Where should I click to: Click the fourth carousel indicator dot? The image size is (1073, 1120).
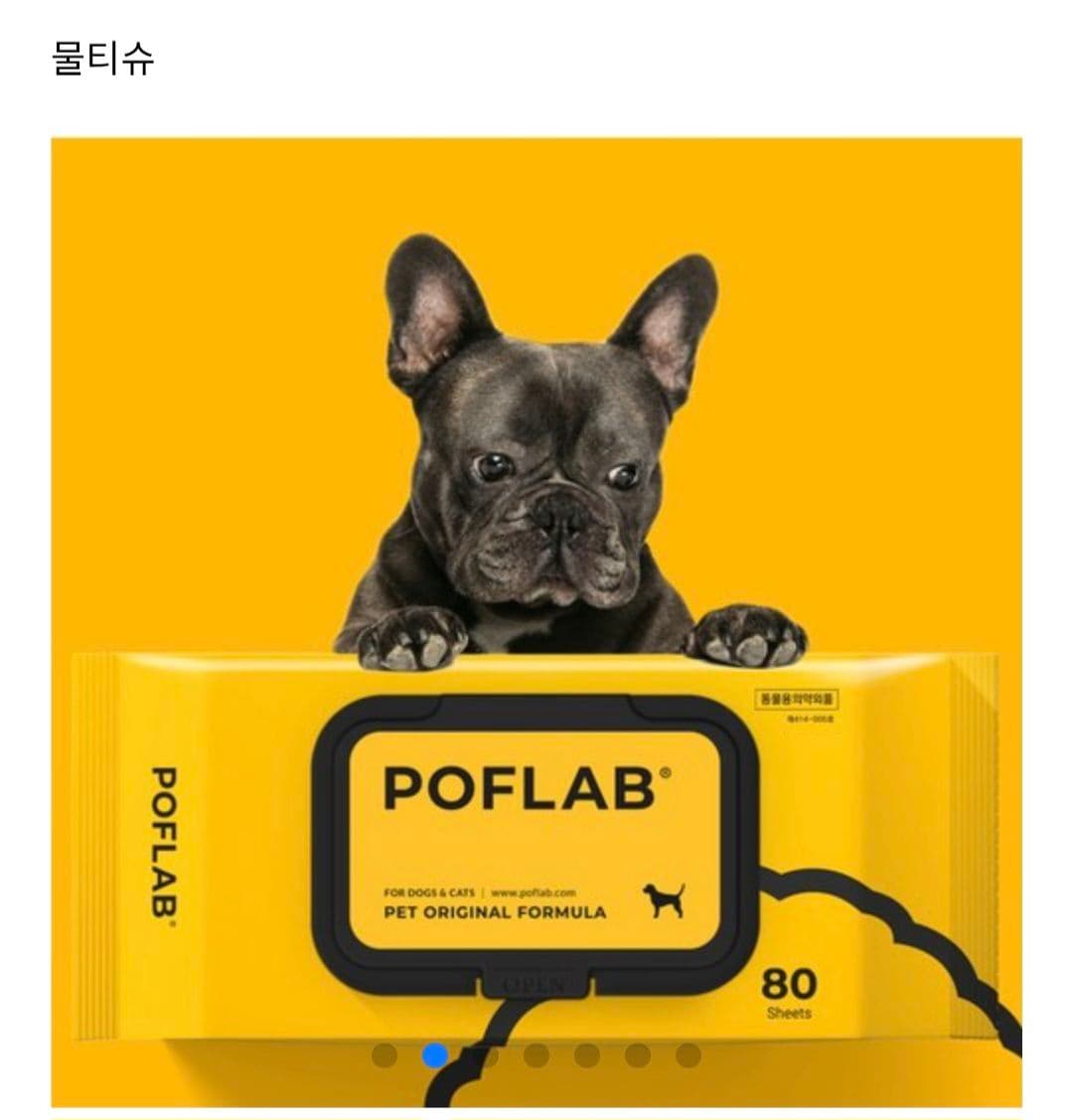(x=535, y=1055)
